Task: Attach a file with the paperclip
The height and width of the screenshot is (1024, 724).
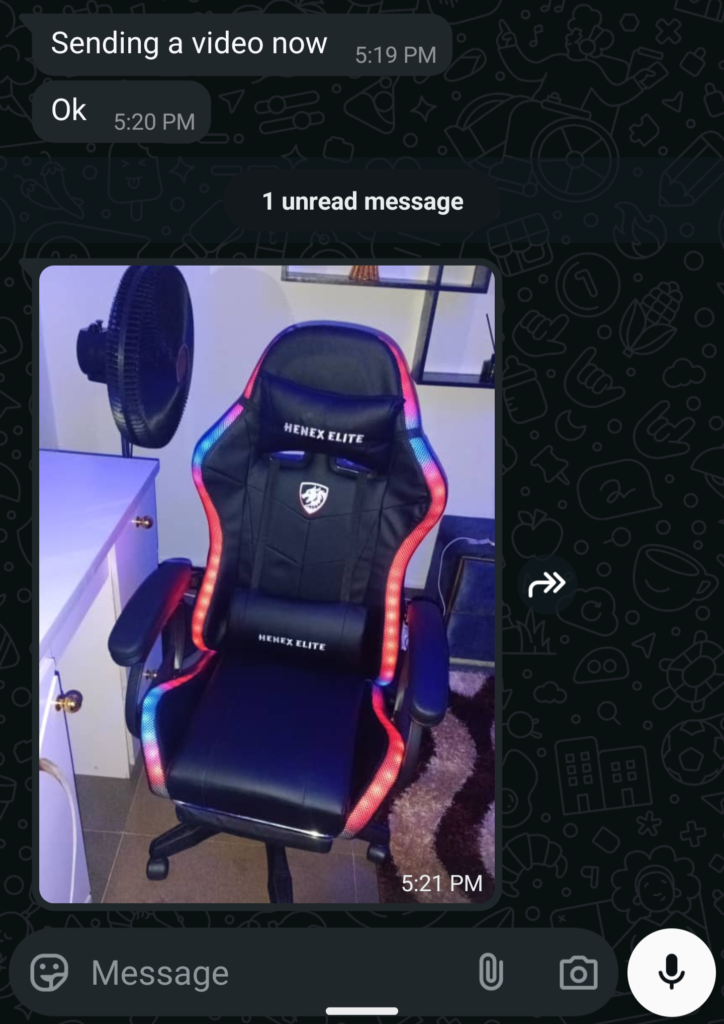Action: point(490,972)
